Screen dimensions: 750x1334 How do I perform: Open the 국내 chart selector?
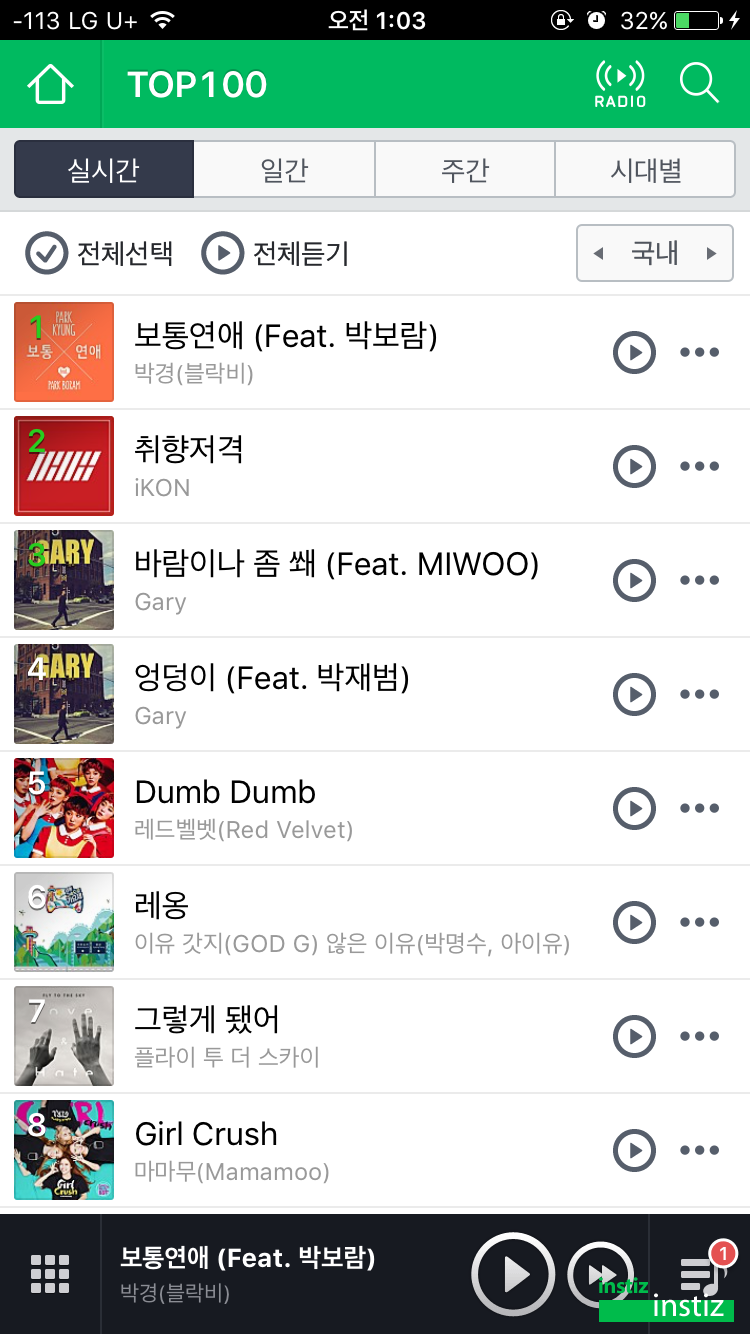[655, 254]
